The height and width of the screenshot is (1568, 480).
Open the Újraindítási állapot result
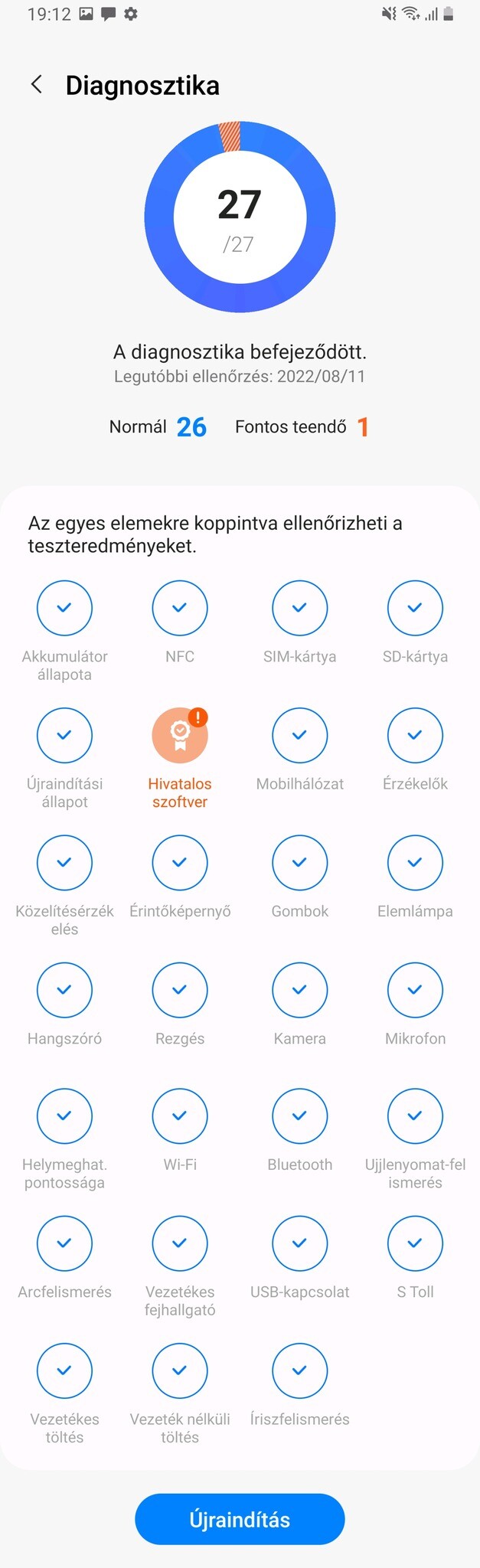tap(64, 735)
